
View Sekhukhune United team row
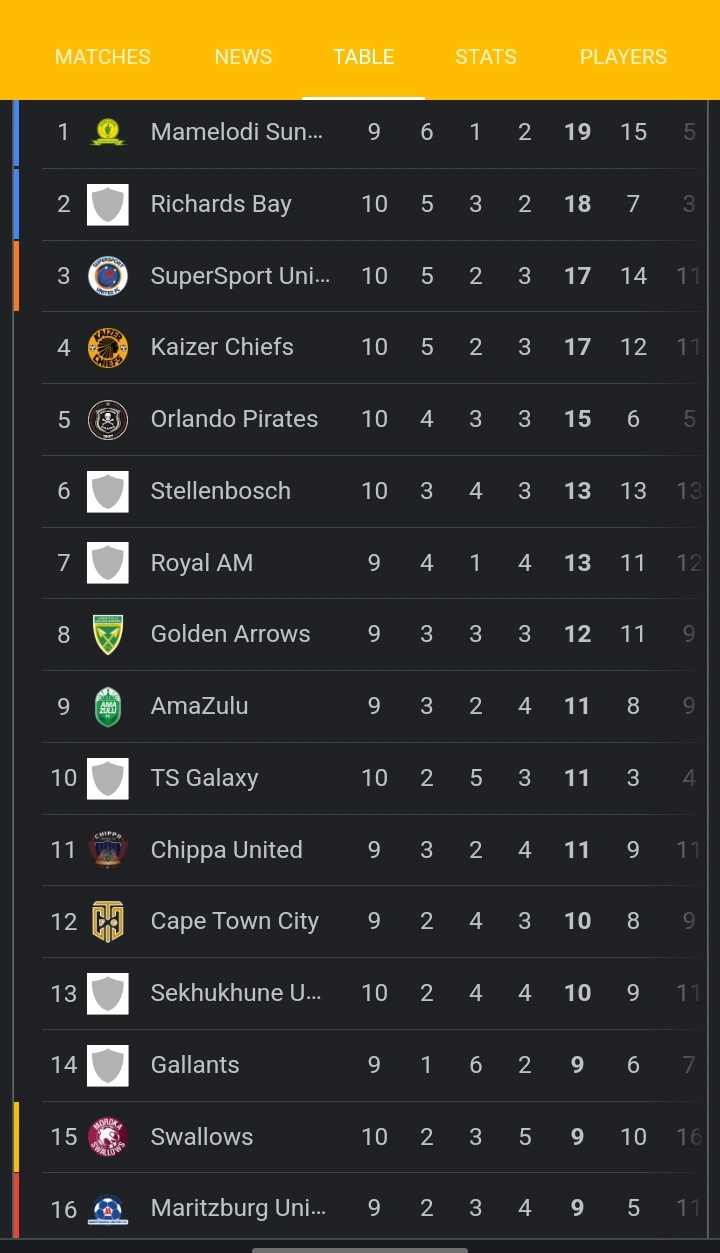(x=372, y=993)
